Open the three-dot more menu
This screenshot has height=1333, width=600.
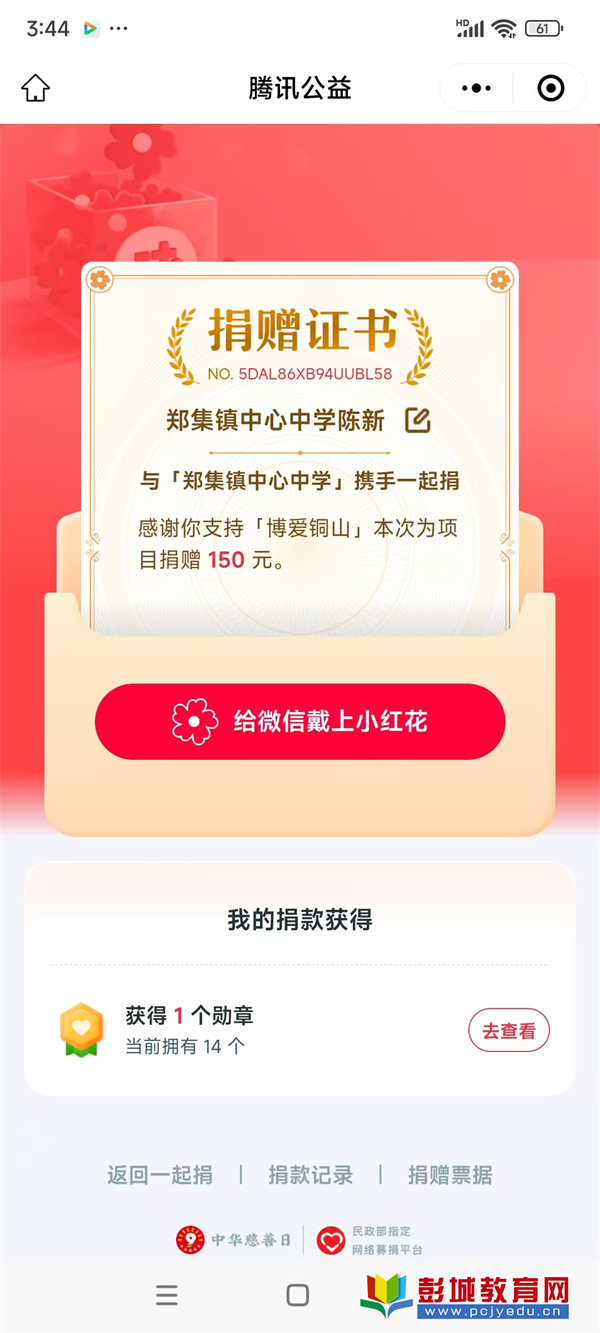point(476,88)
